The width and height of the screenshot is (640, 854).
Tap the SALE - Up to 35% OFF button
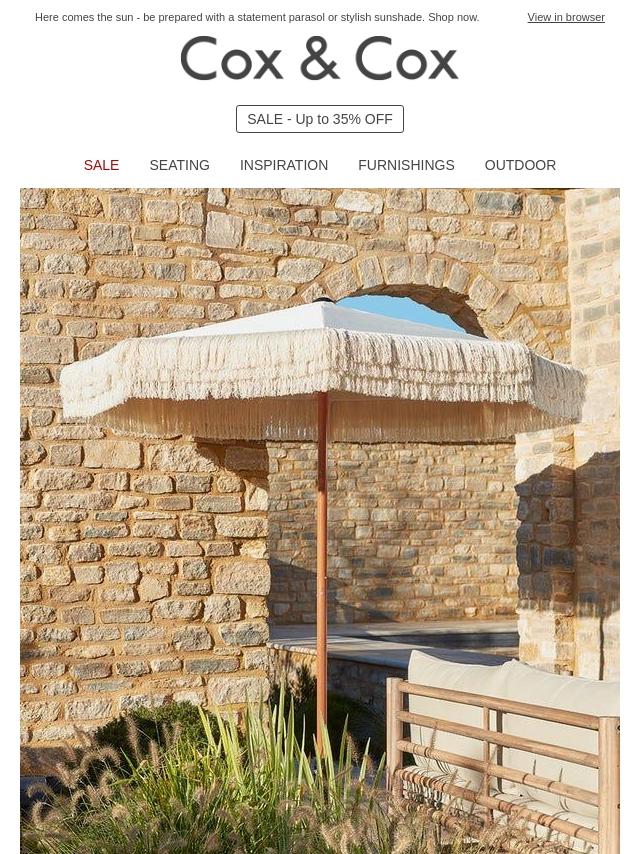320,119
